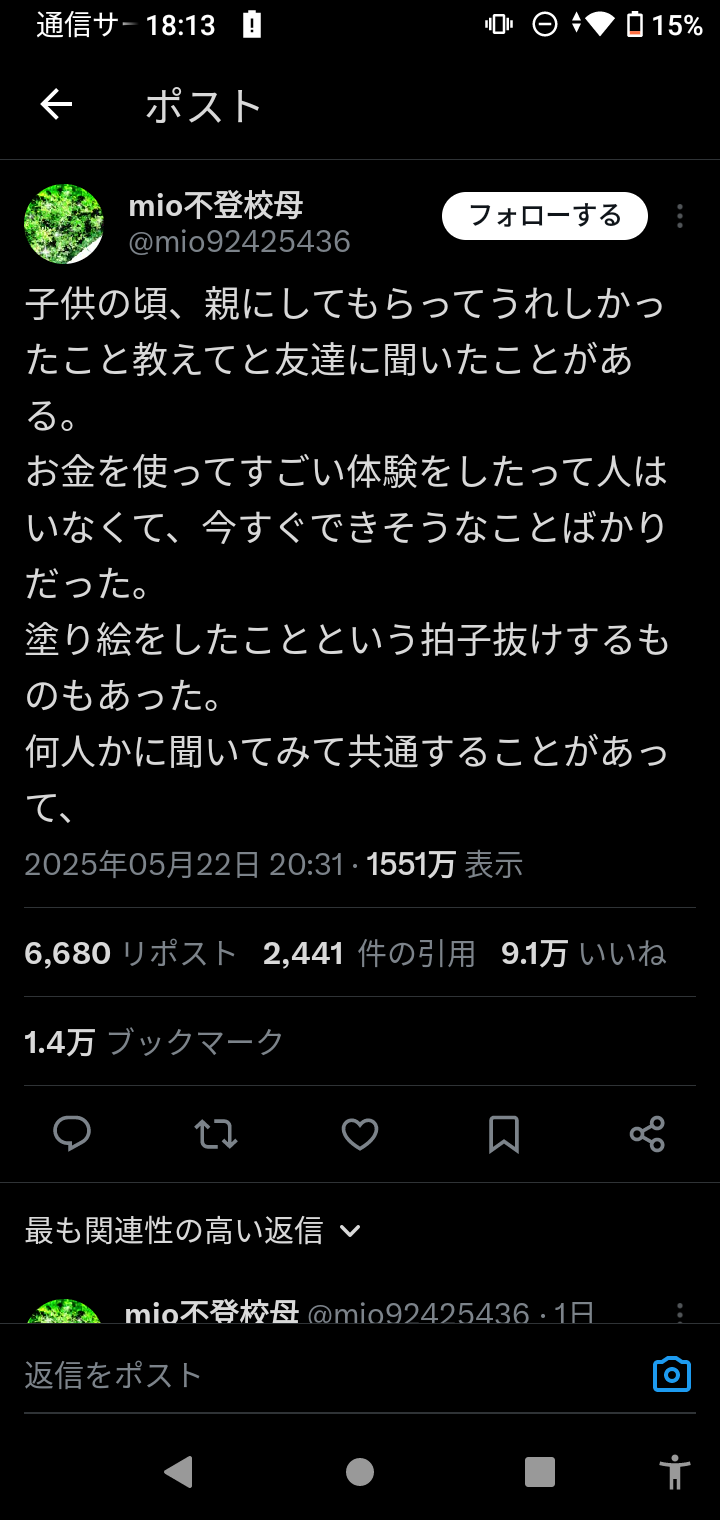Open the overflow menu on the main post
The image size is (720, 1520).
tap(679, 216)
